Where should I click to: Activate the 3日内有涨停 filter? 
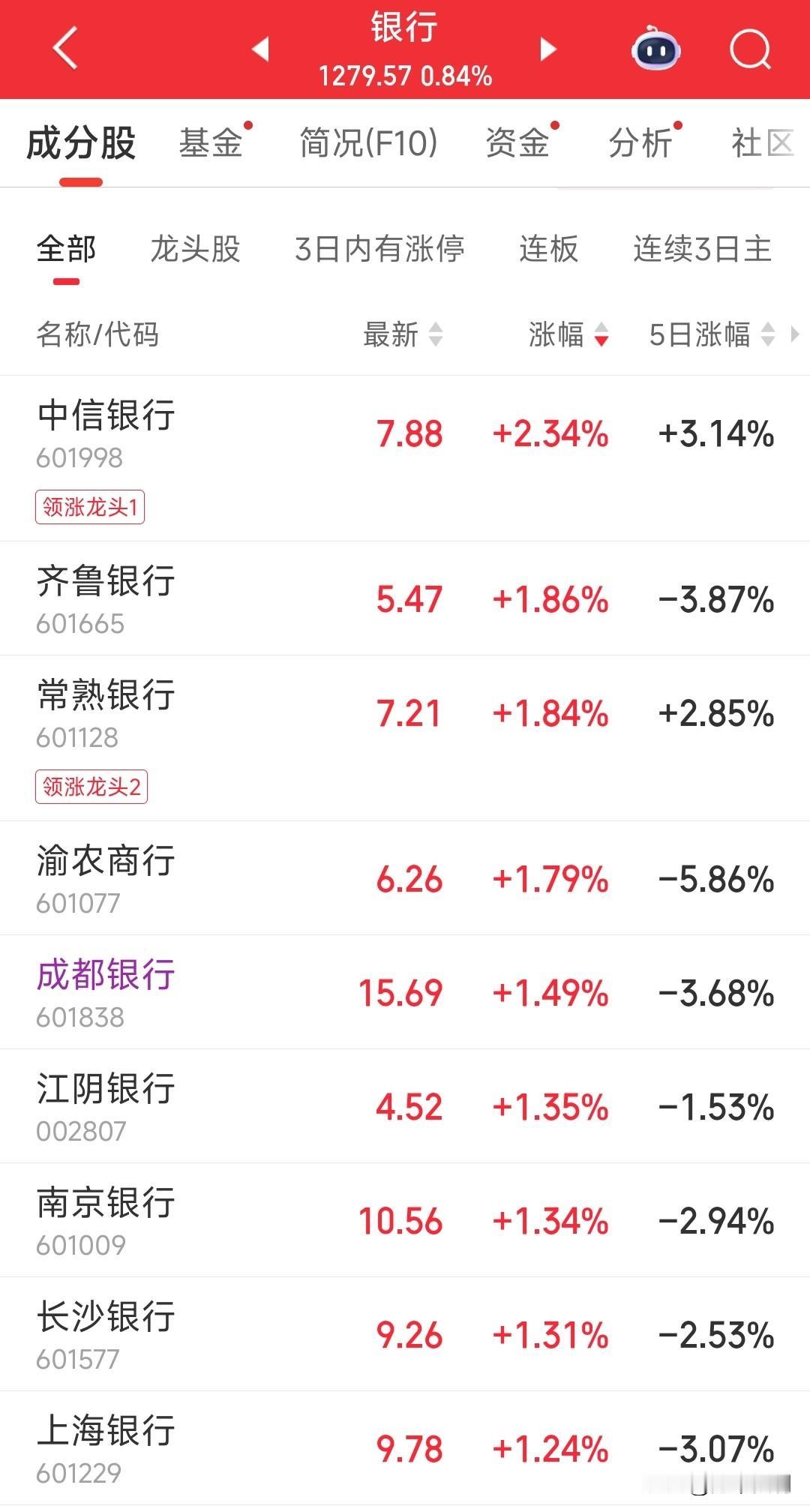tap(379, 250)
